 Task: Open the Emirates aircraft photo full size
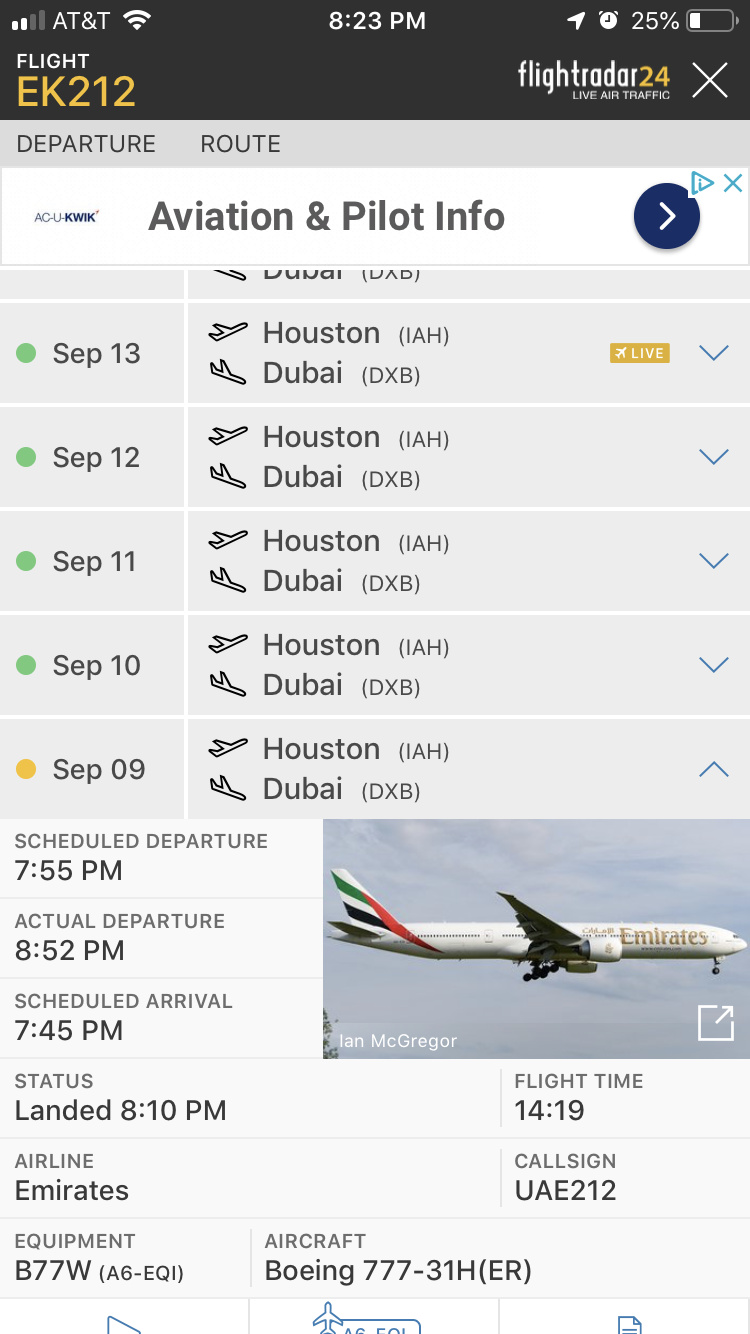pos(716,1023)
